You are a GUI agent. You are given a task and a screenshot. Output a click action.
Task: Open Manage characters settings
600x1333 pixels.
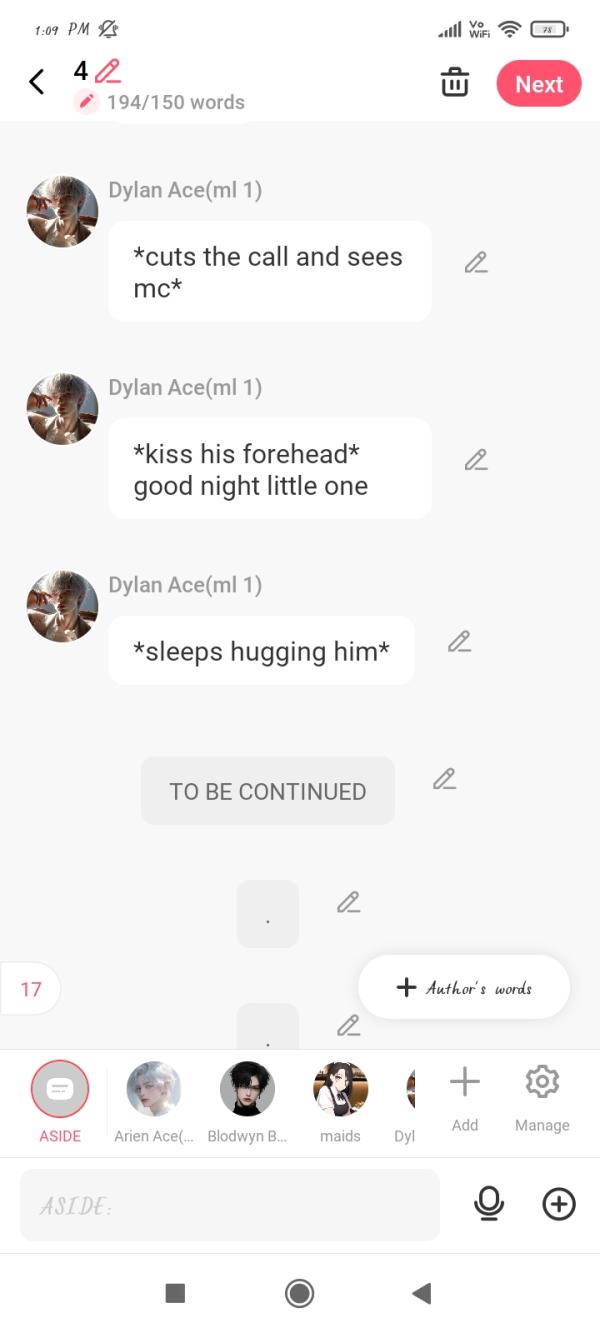click(542, 1091)
